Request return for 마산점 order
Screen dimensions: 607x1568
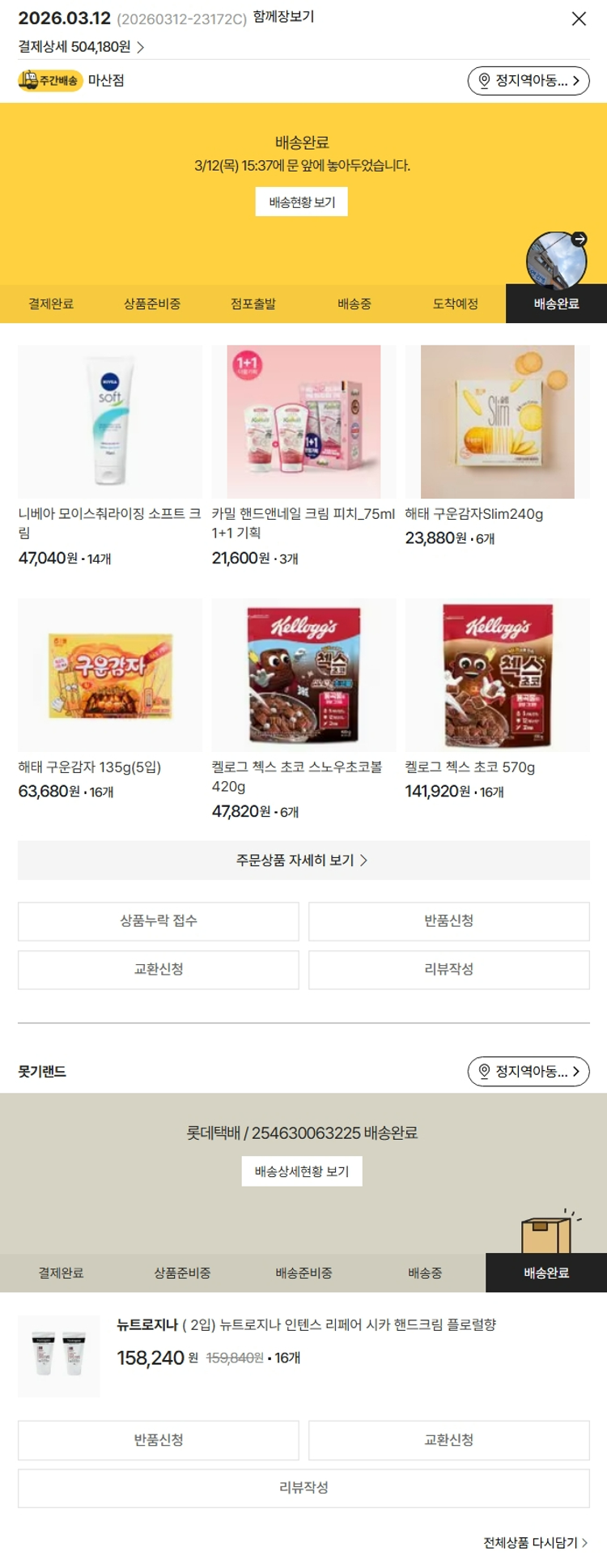click(x=448, y=921)
